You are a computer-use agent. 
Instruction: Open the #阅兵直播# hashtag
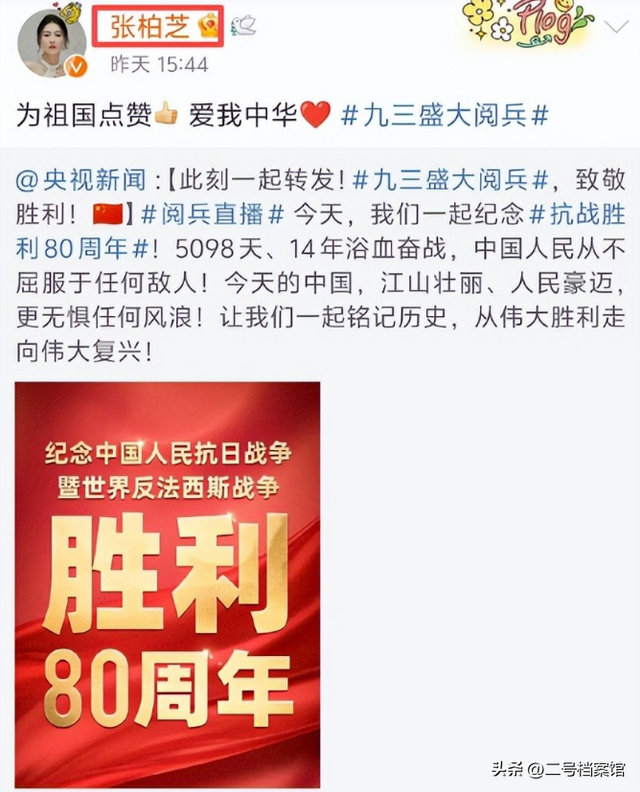[x=212, y=215]
